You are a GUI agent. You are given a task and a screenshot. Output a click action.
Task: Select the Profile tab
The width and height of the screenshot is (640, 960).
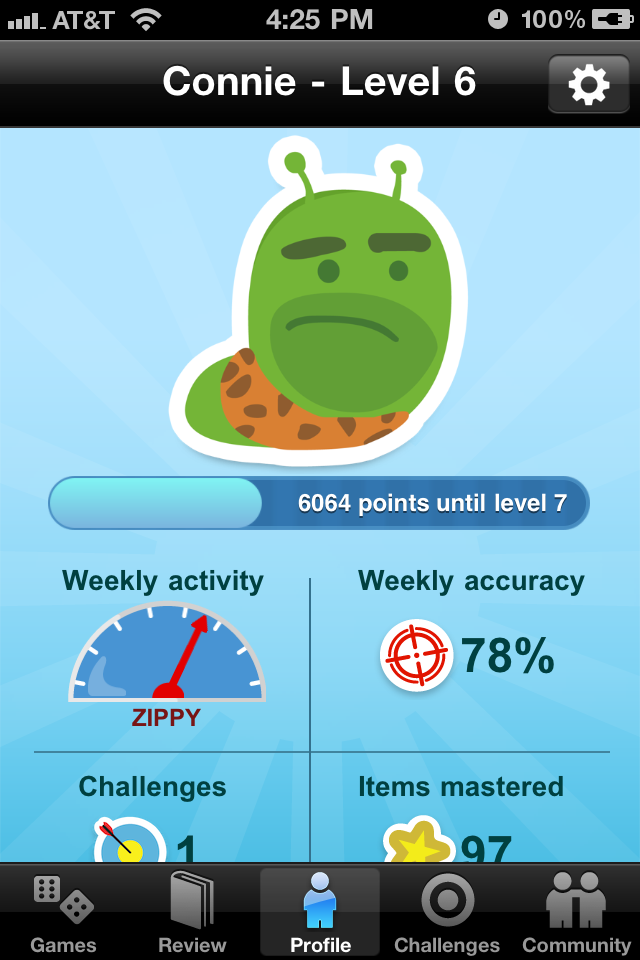(320, 912)
